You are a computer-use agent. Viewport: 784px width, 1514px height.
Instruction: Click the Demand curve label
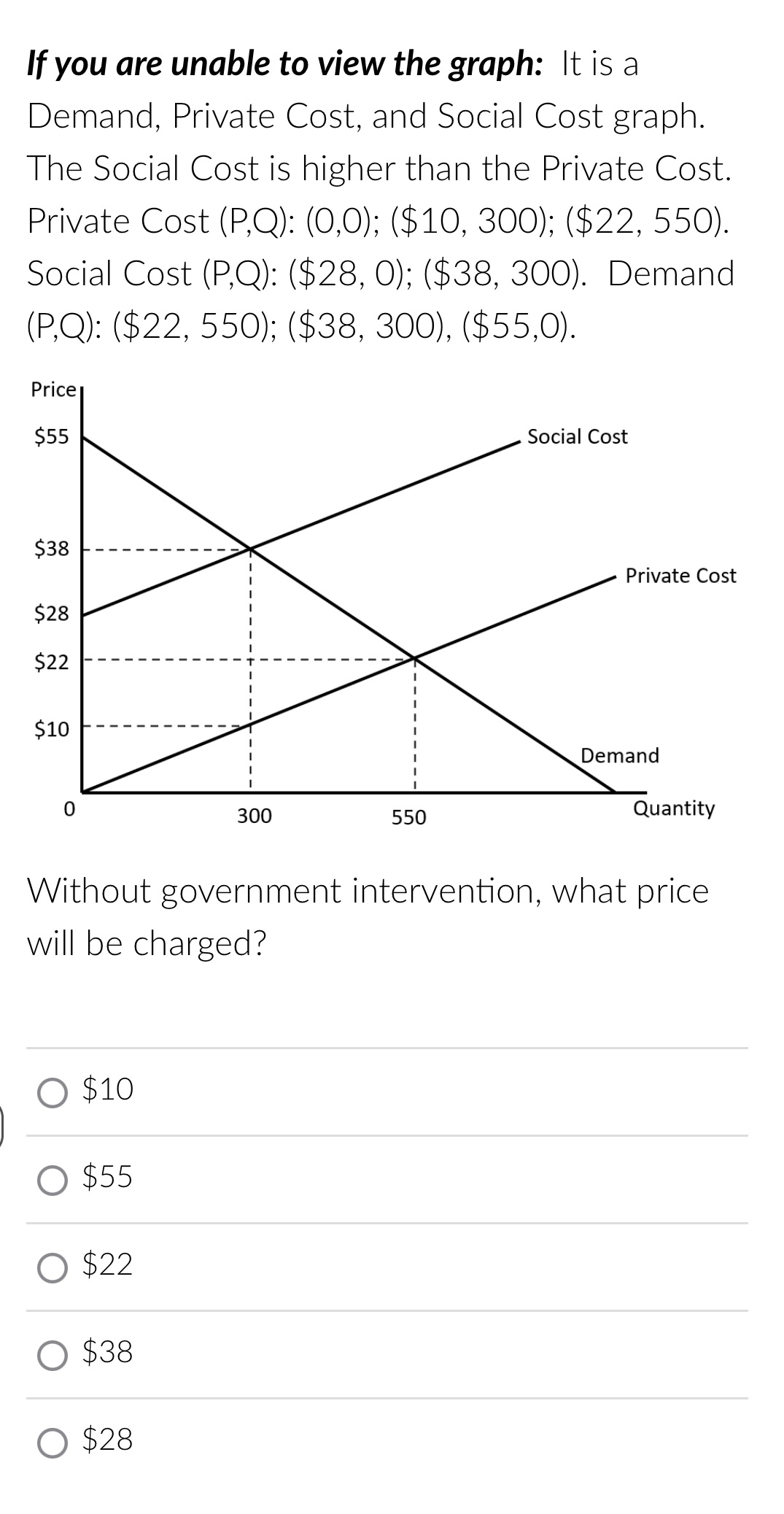tap(619, 757)
